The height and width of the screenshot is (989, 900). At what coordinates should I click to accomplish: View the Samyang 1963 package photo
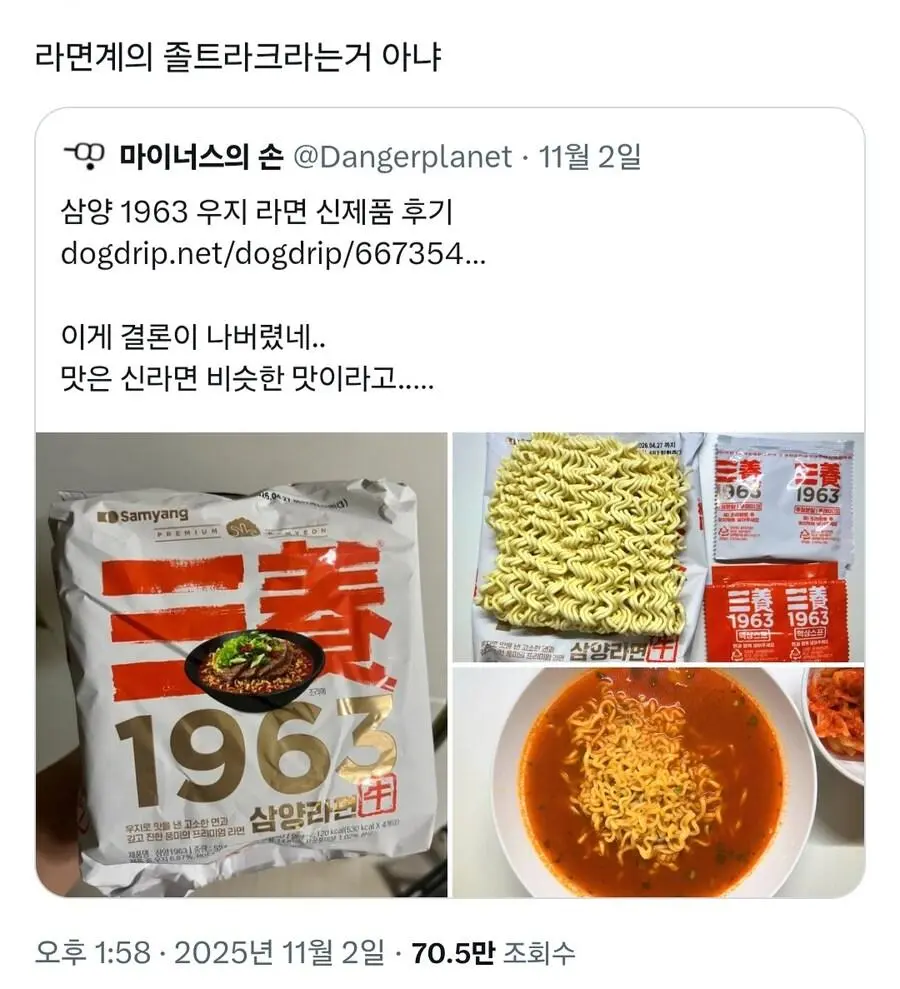(241, 663)
